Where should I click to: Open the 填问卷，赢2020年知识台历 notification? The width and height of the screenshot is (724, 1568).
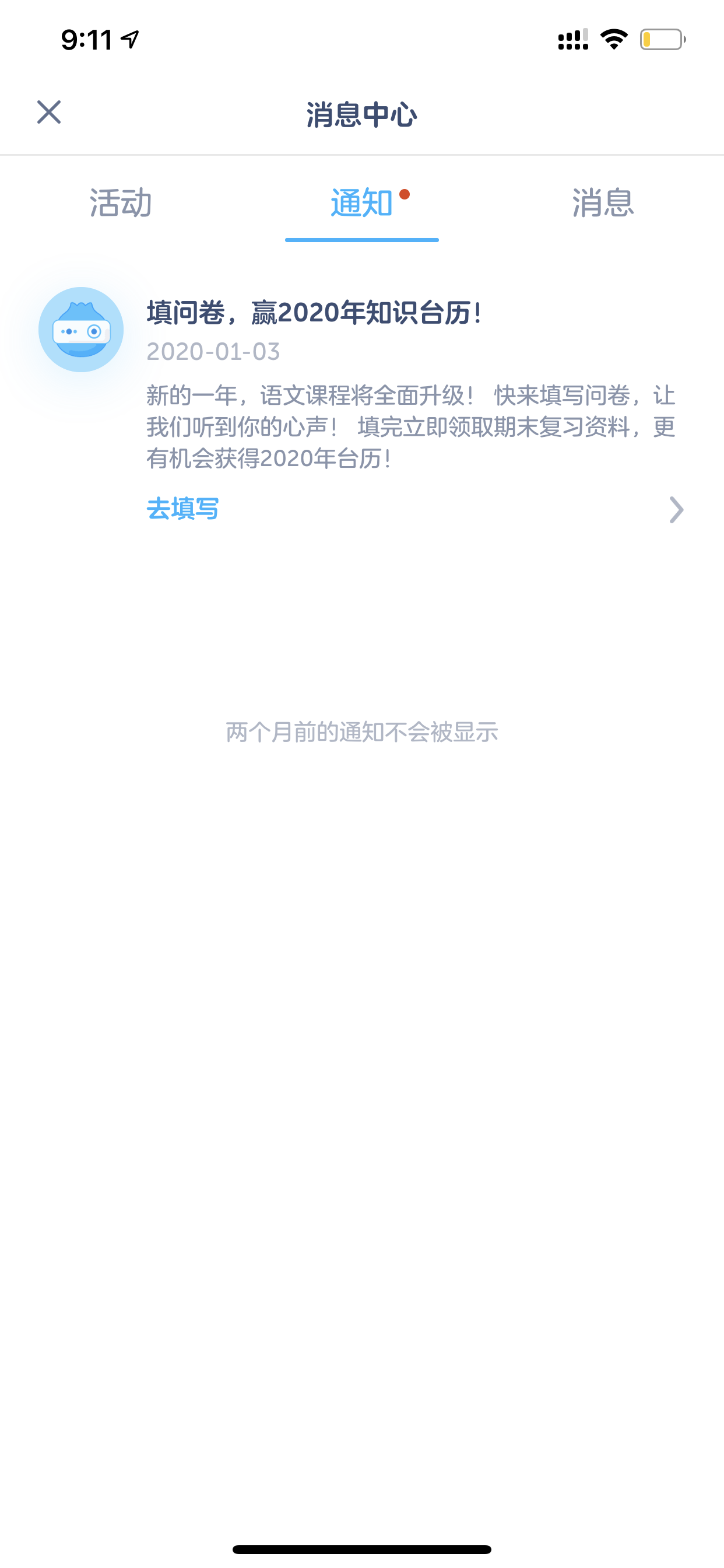click(x=314, y=313)
